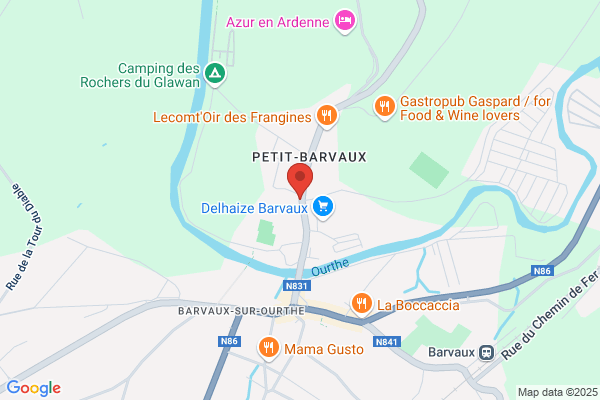
Task: Tap the Barvaux train station icon
Action: pyautogui.click(x=486, y=352)
